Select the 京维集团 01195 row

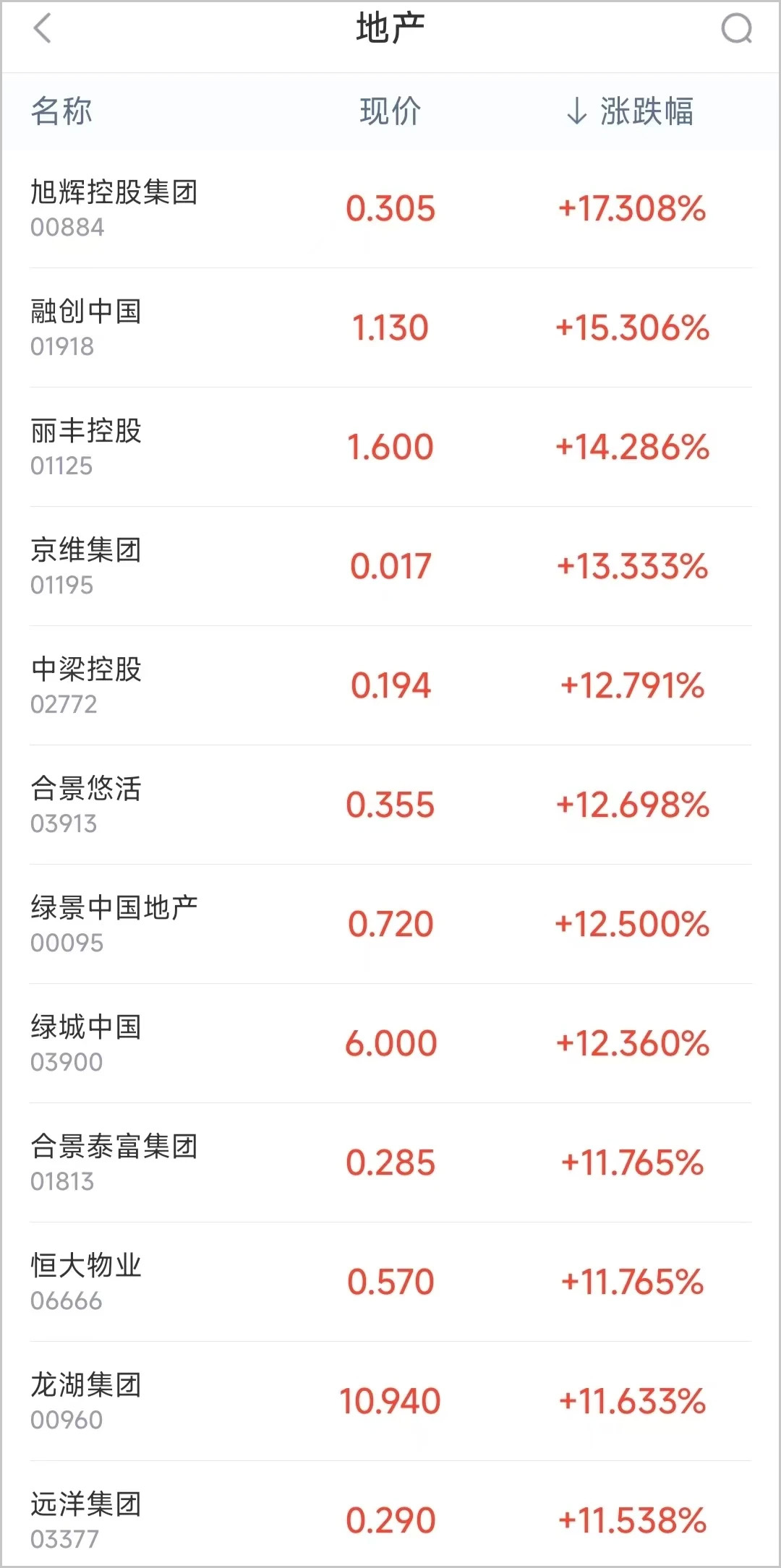(x=390, y=566)
